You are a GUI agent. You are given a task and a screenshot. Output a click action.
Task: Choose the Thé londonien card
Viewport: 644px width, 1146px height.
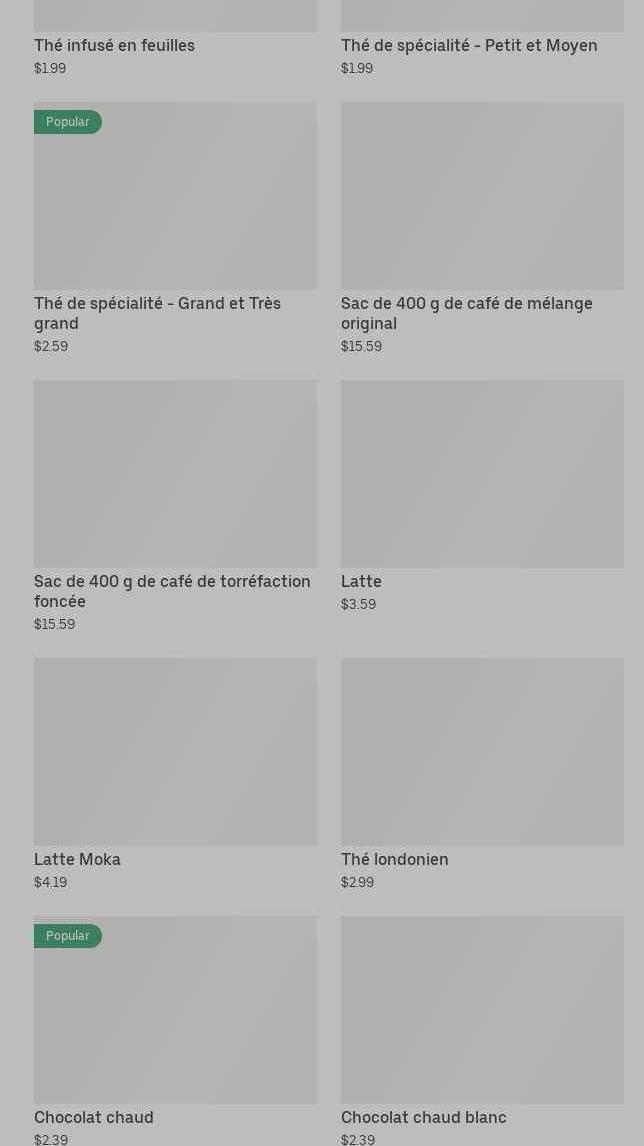pyautogui.click(x=482, y=753)
